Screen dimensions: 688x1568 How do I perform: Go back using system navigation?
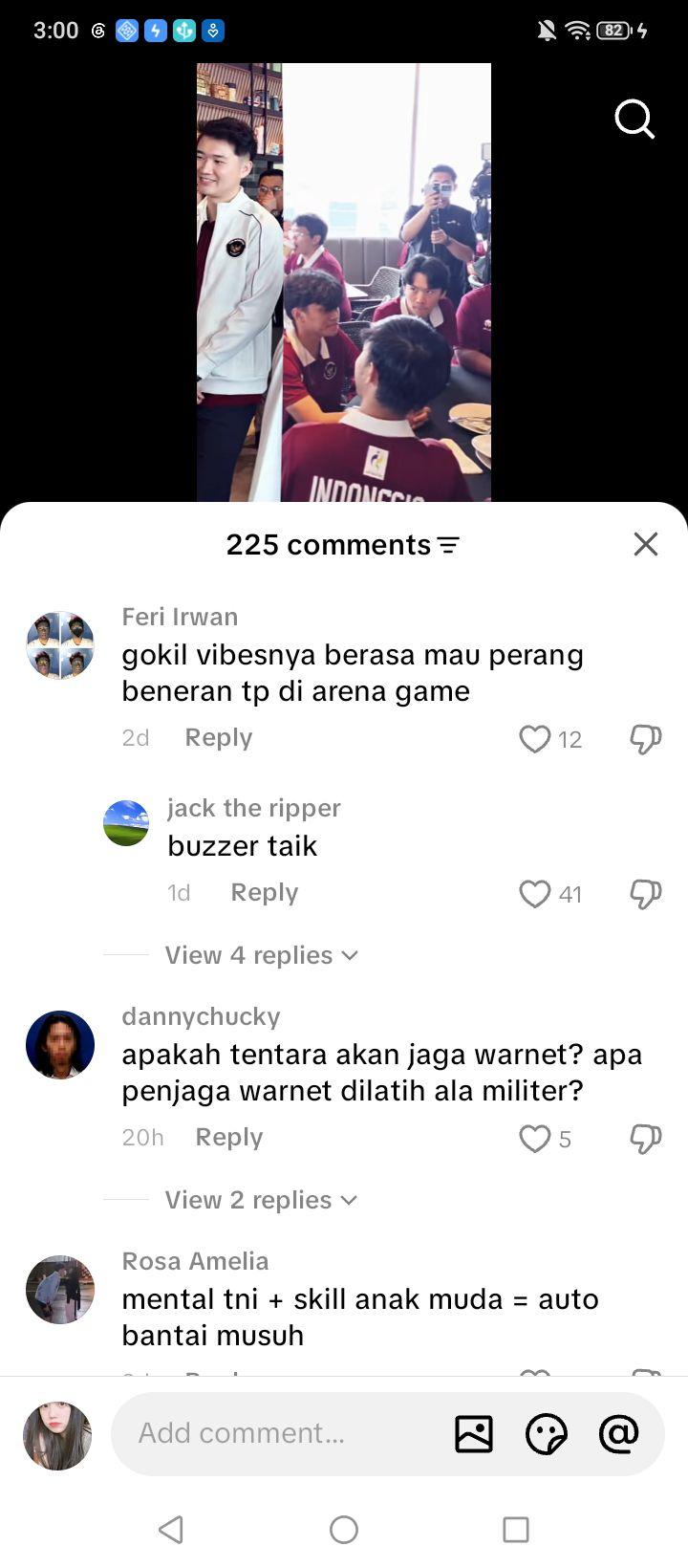[171, 1530]
